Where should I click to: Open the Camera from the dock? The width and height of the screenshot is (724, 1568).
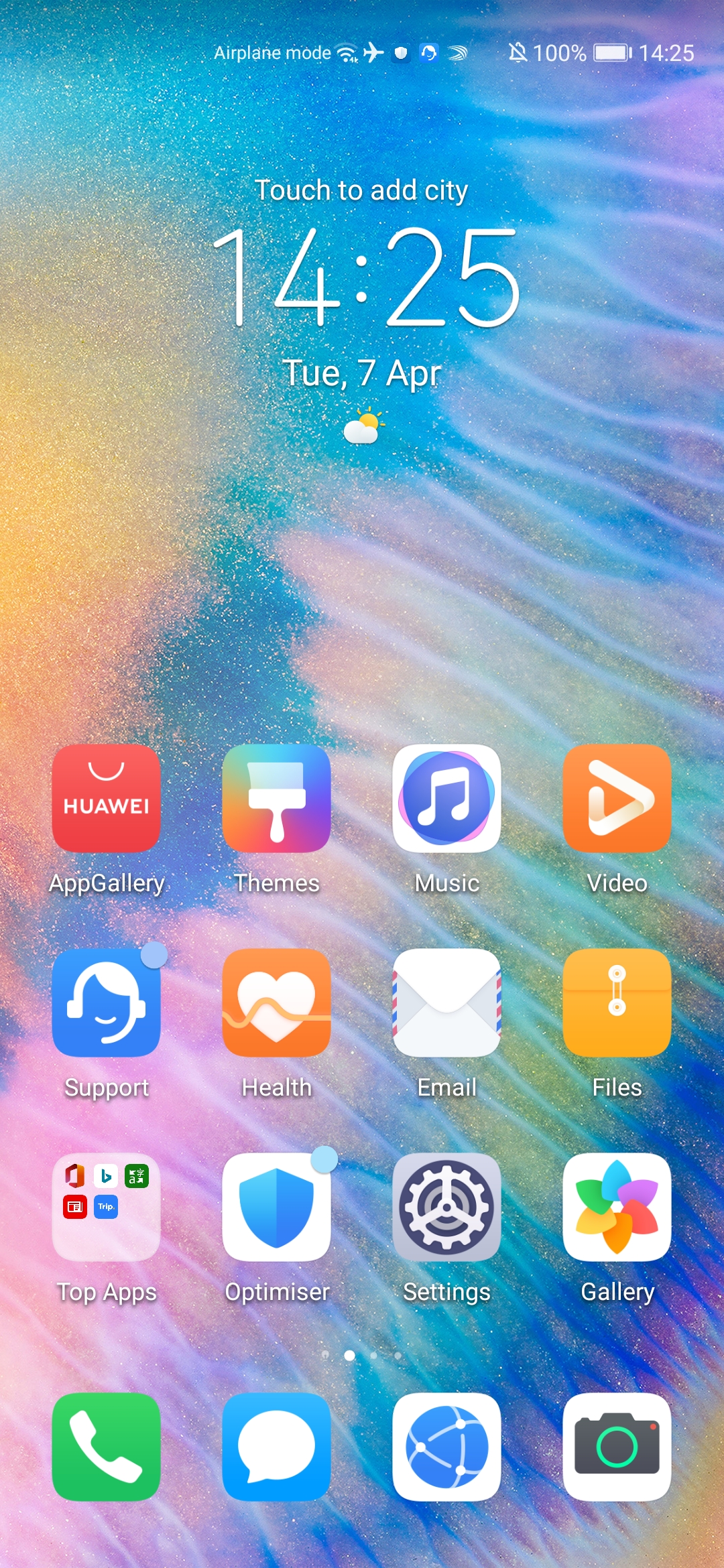617,1447
